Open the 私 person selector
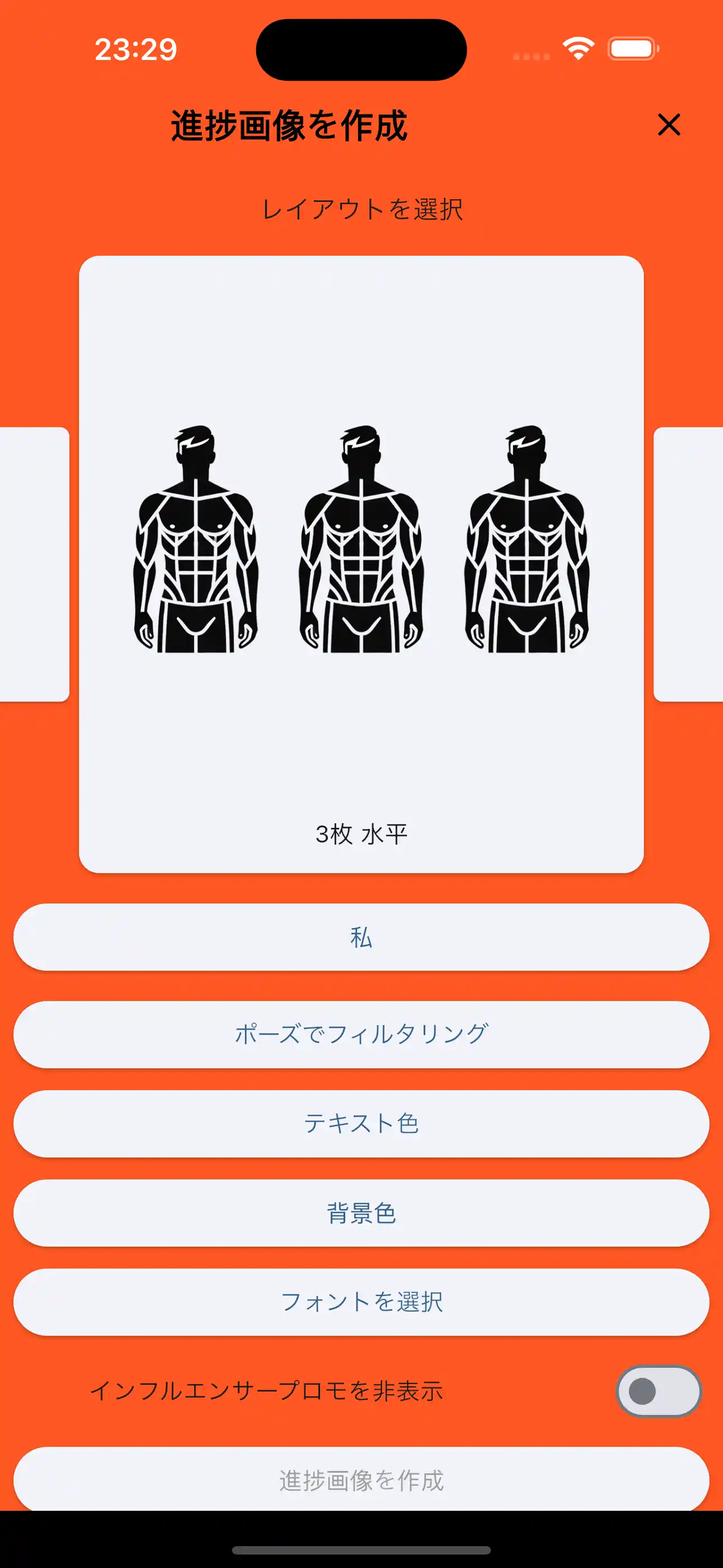Screen dimensions: 723x1568 (x=361, y=938)
